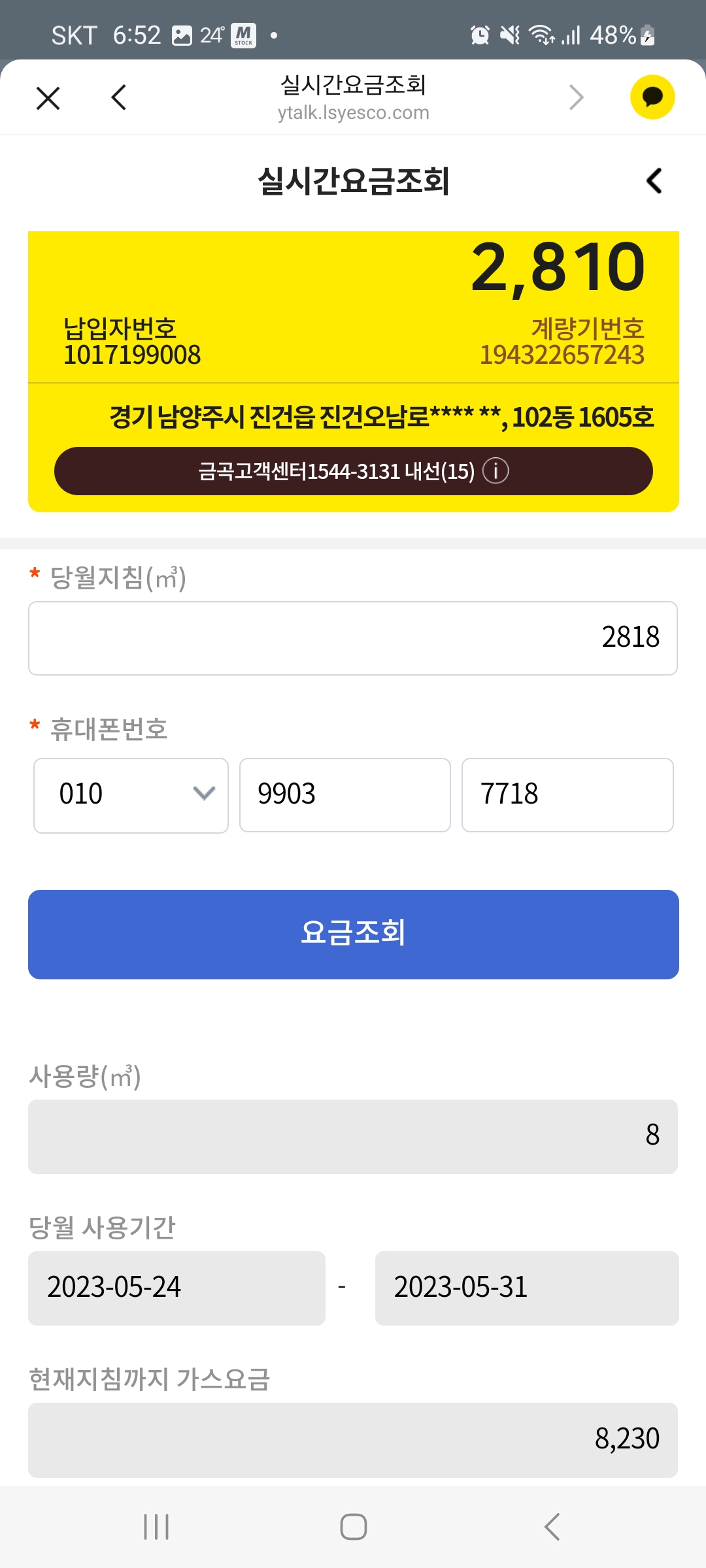Close the in-app browser with X

pyautogui.click(x=48, y=98)
